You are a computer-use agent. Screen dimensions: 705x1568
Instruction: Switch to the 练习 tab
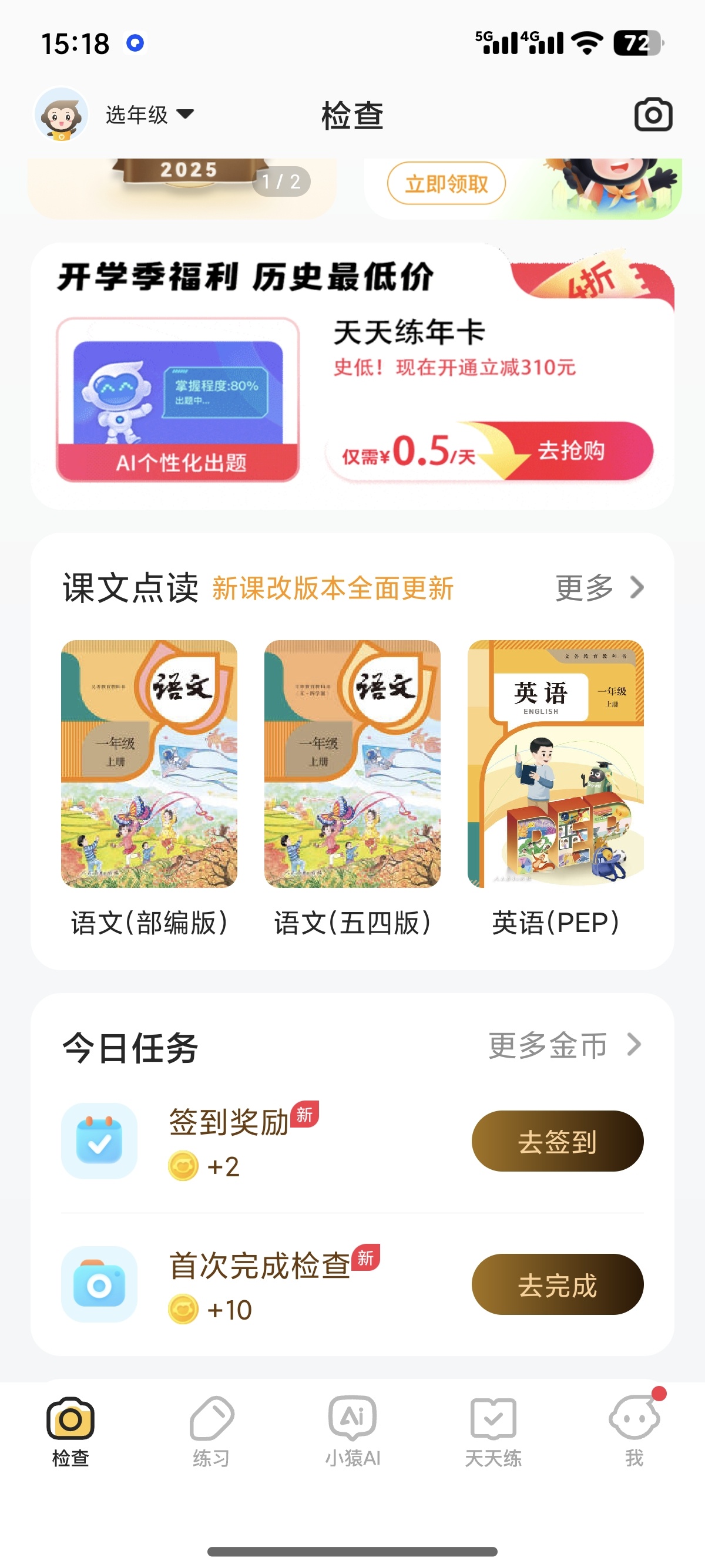(x=211, y=1432)
